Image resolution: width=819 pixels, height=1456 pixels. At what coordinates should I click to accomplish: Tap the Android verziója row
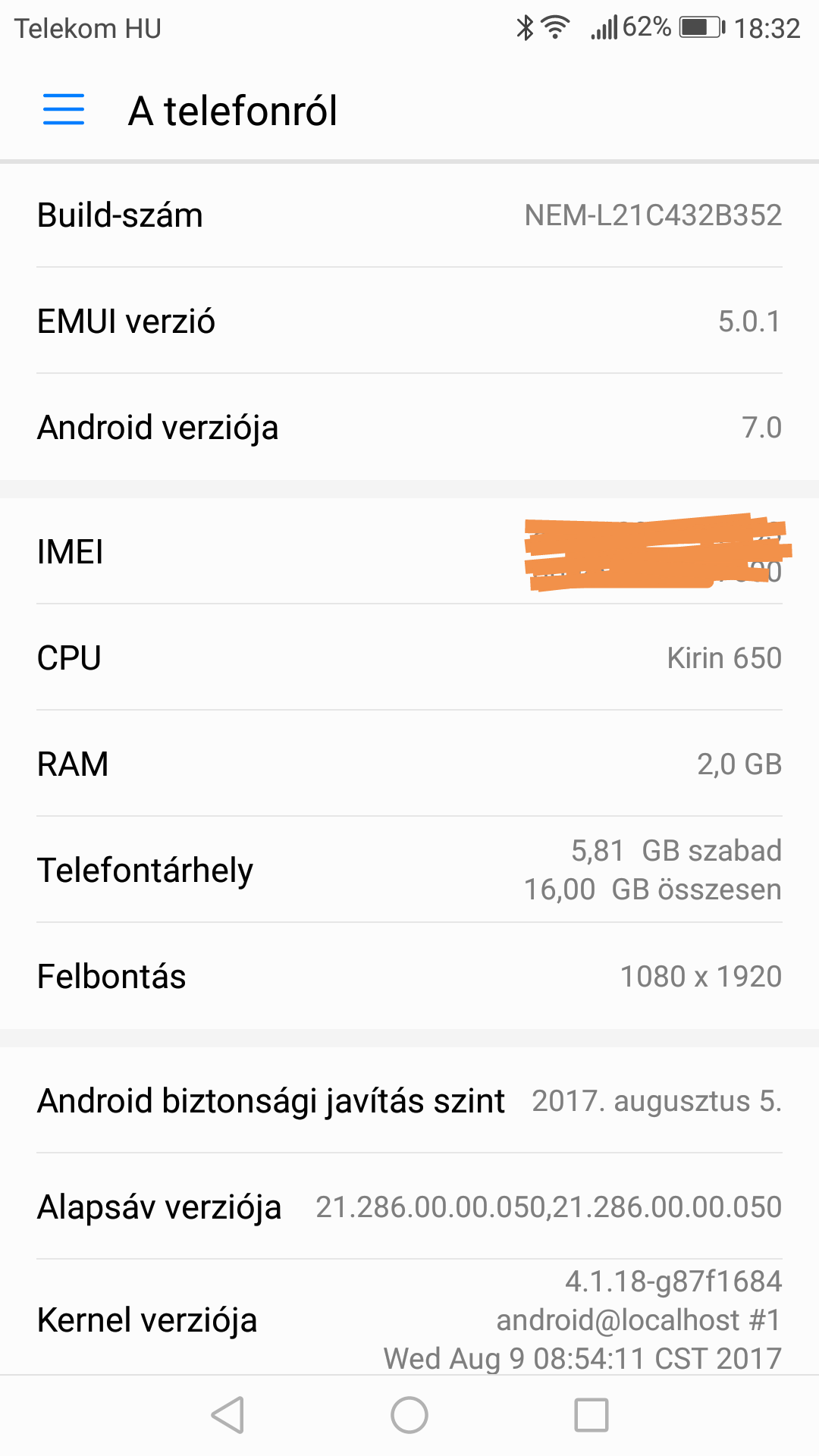409,427
